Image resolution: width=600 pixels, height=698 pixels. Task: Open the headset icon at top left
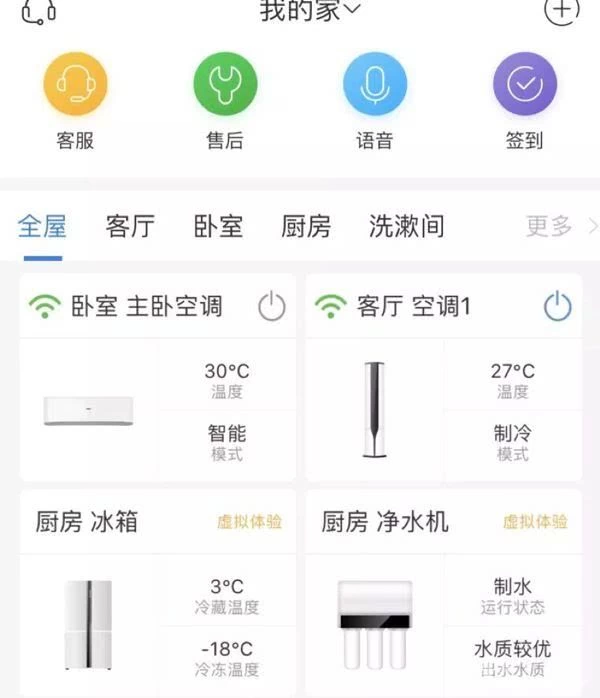tap(38, 11)
